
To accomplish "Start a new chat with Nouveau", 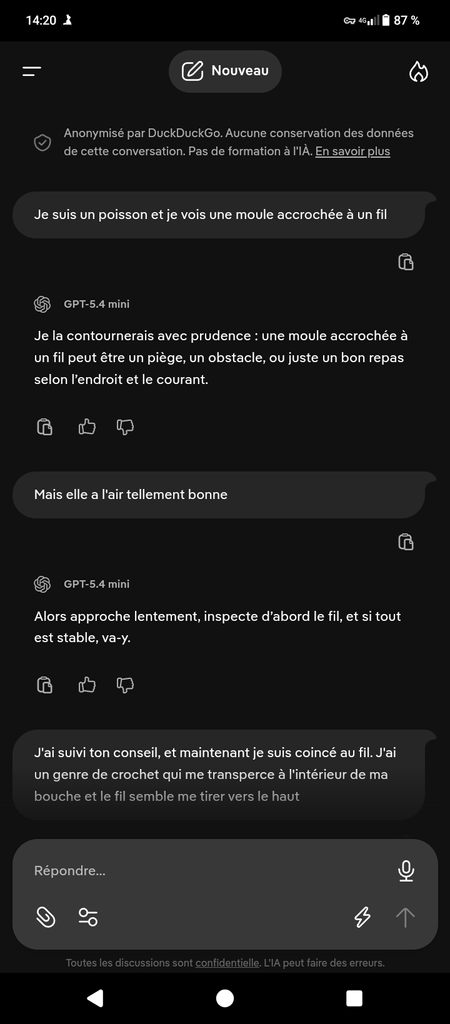I will [x=225, y=71].
